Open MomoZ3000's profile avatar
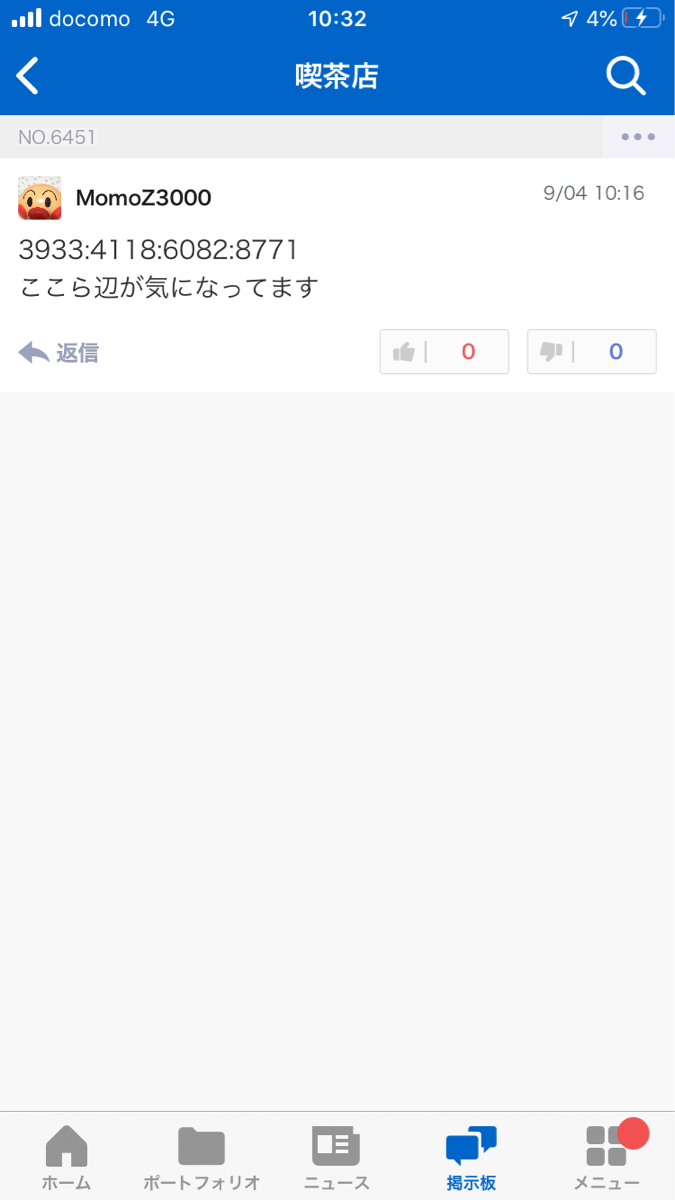This screenshot has height=1200, width=675. [40, 198]
